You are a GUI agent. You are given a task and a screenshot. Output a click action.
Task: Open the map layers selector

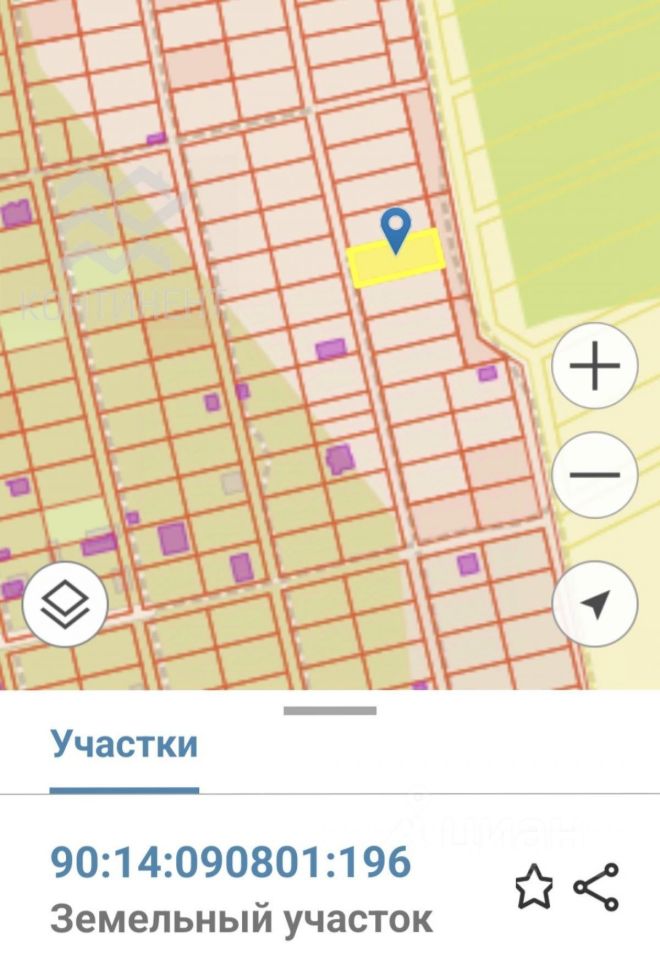65,604
